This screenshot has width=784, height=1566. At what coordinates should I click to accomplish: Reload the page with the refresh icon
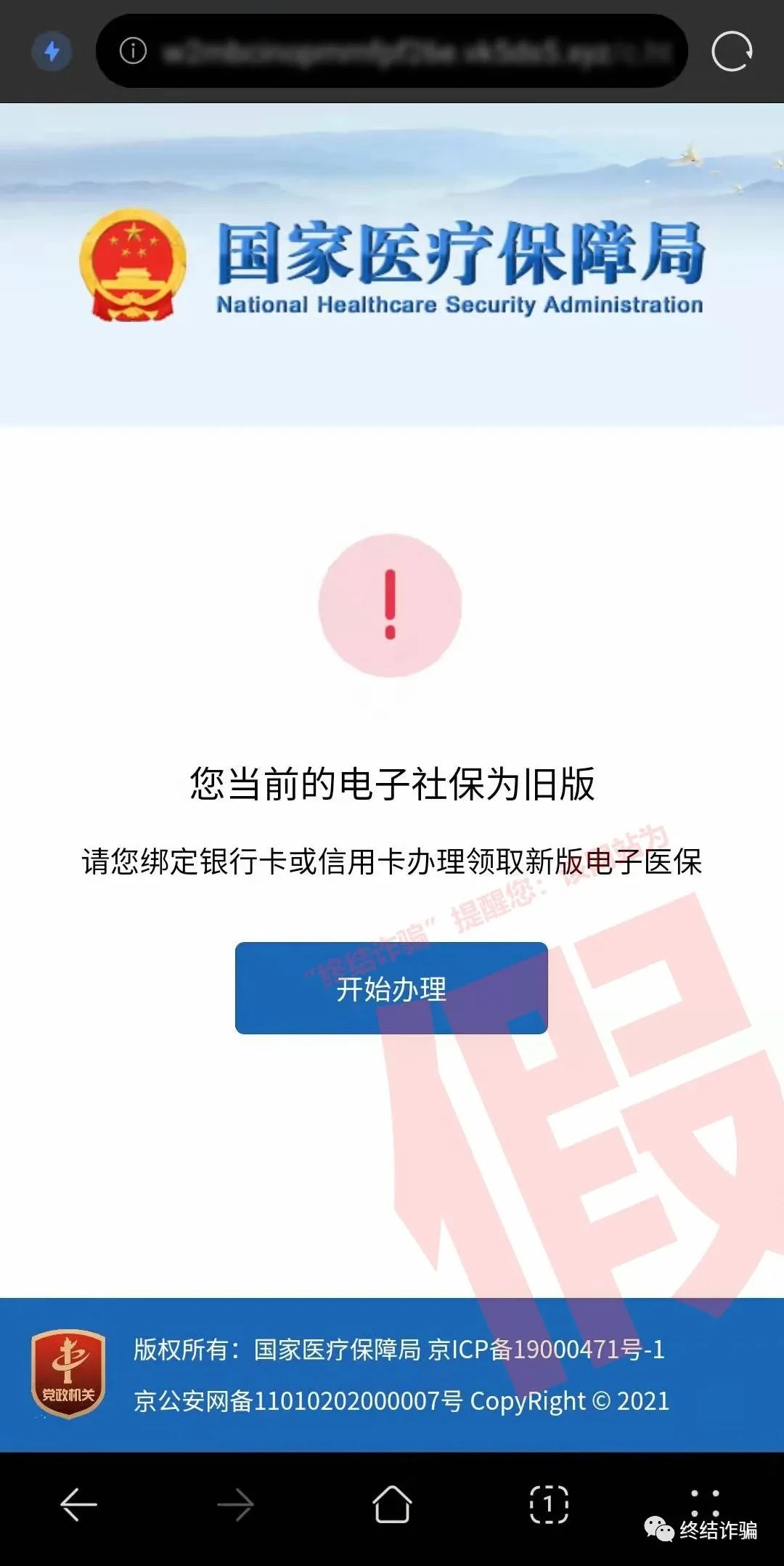[x=731, y=52]
